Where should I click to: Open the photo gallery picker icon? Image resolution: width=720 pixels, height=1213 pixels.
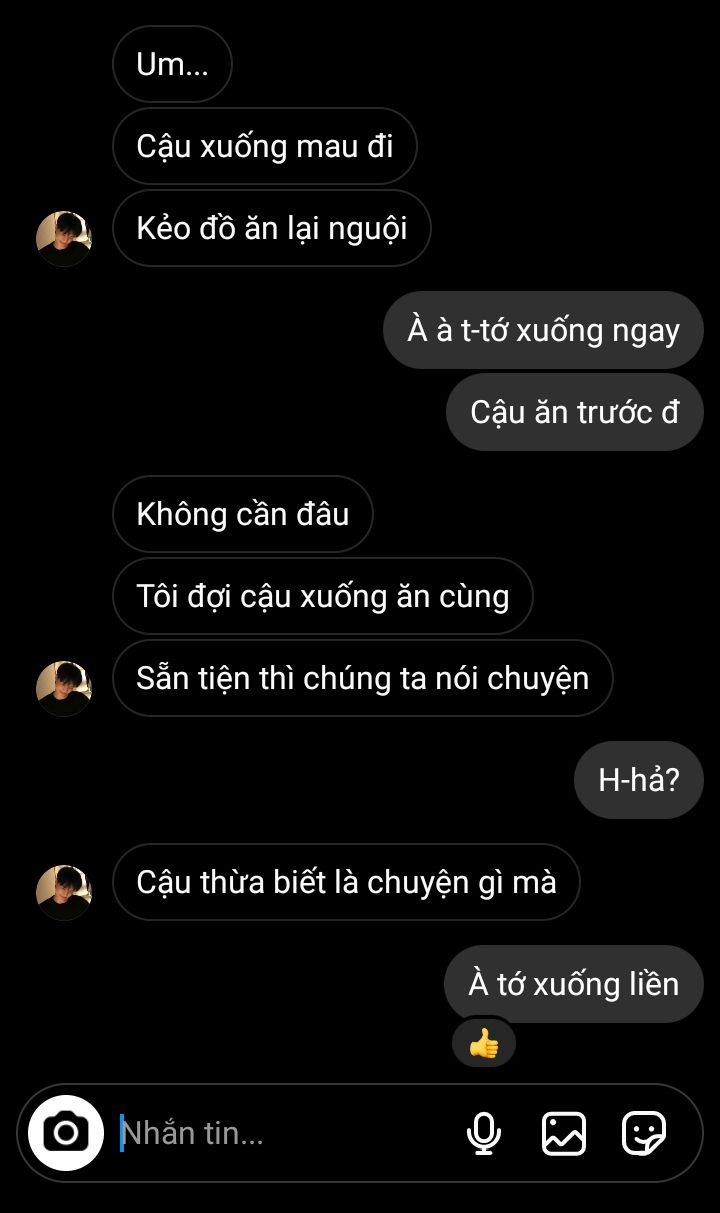pyautogui.click(x=564, y=1134)
